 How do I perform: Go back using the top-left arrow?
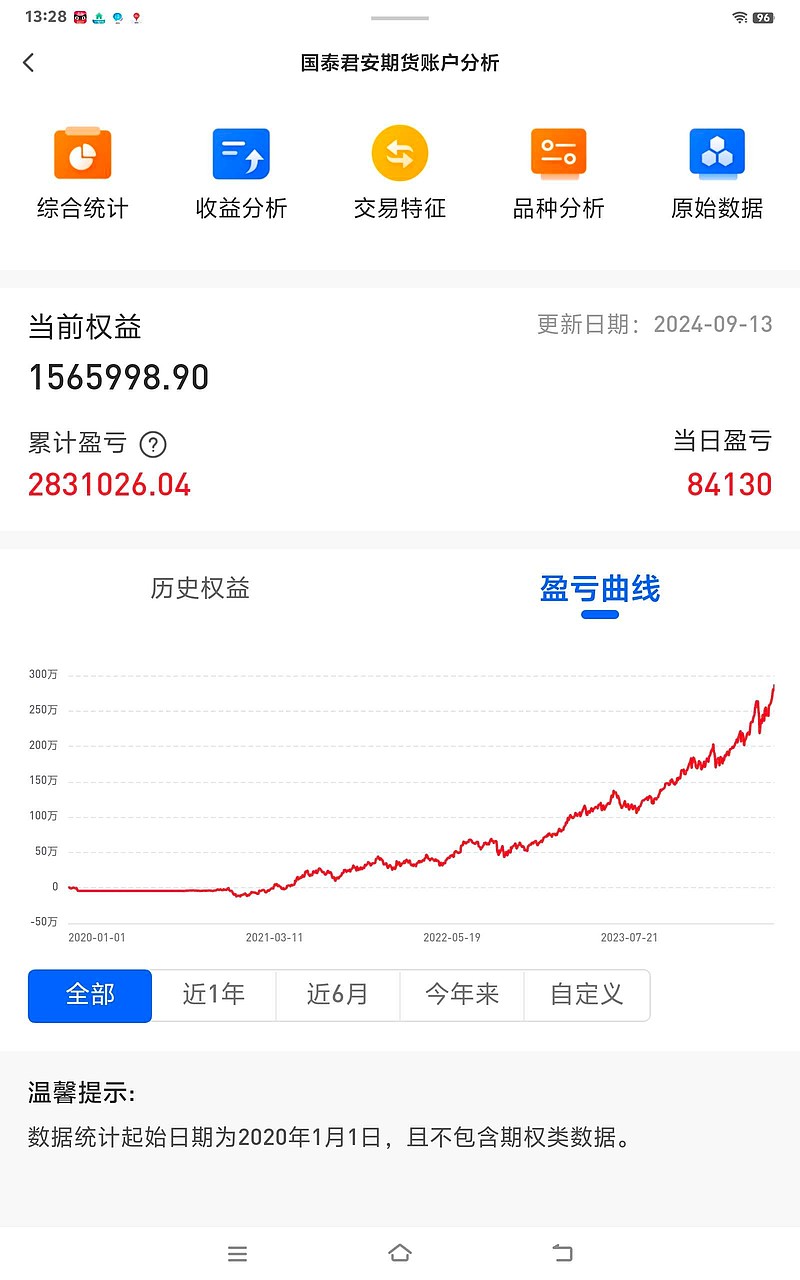click(x=28, y=62)
